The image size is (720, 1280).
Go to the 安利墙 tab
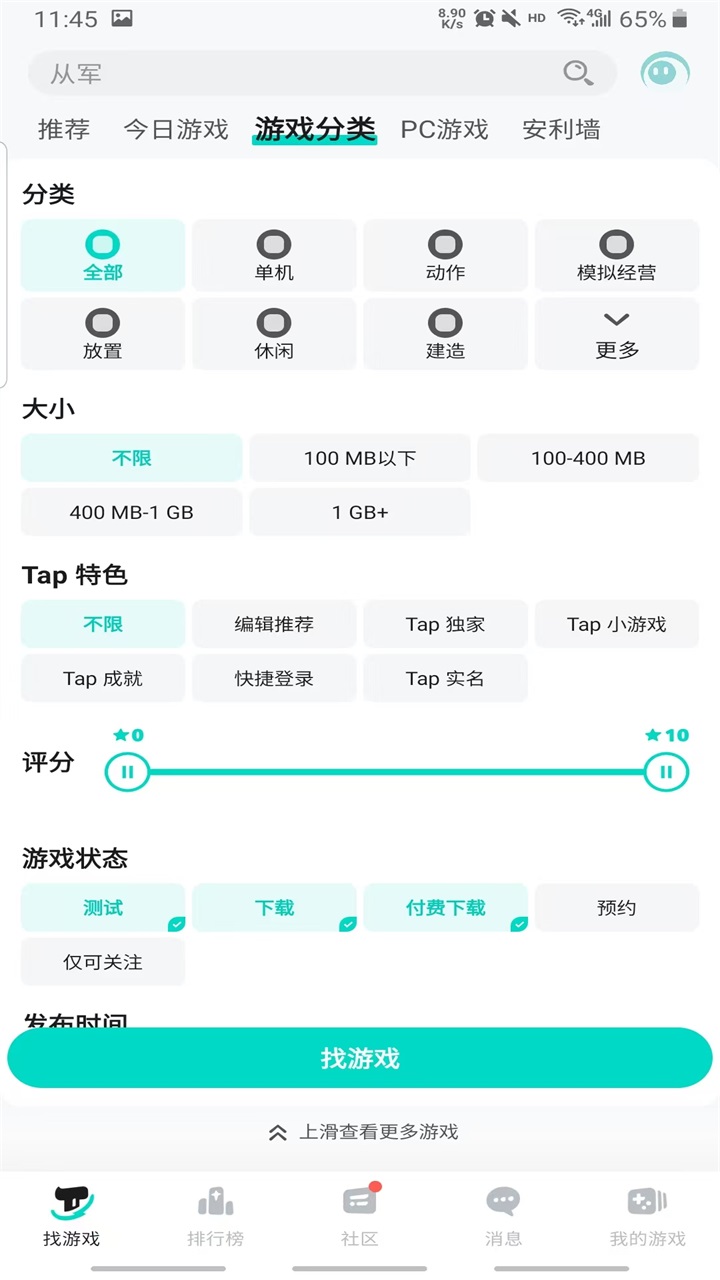pos(561,129)
